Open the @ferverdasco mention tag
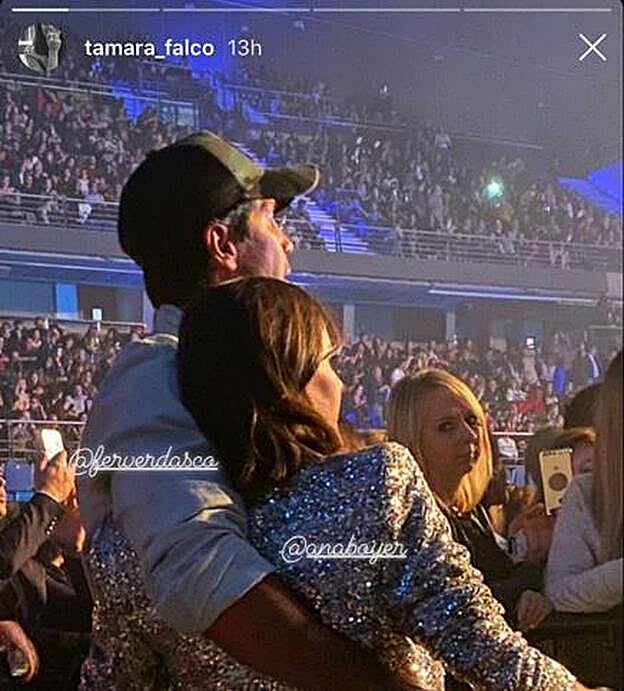The image size is (624, 691). tap(144, 461)
